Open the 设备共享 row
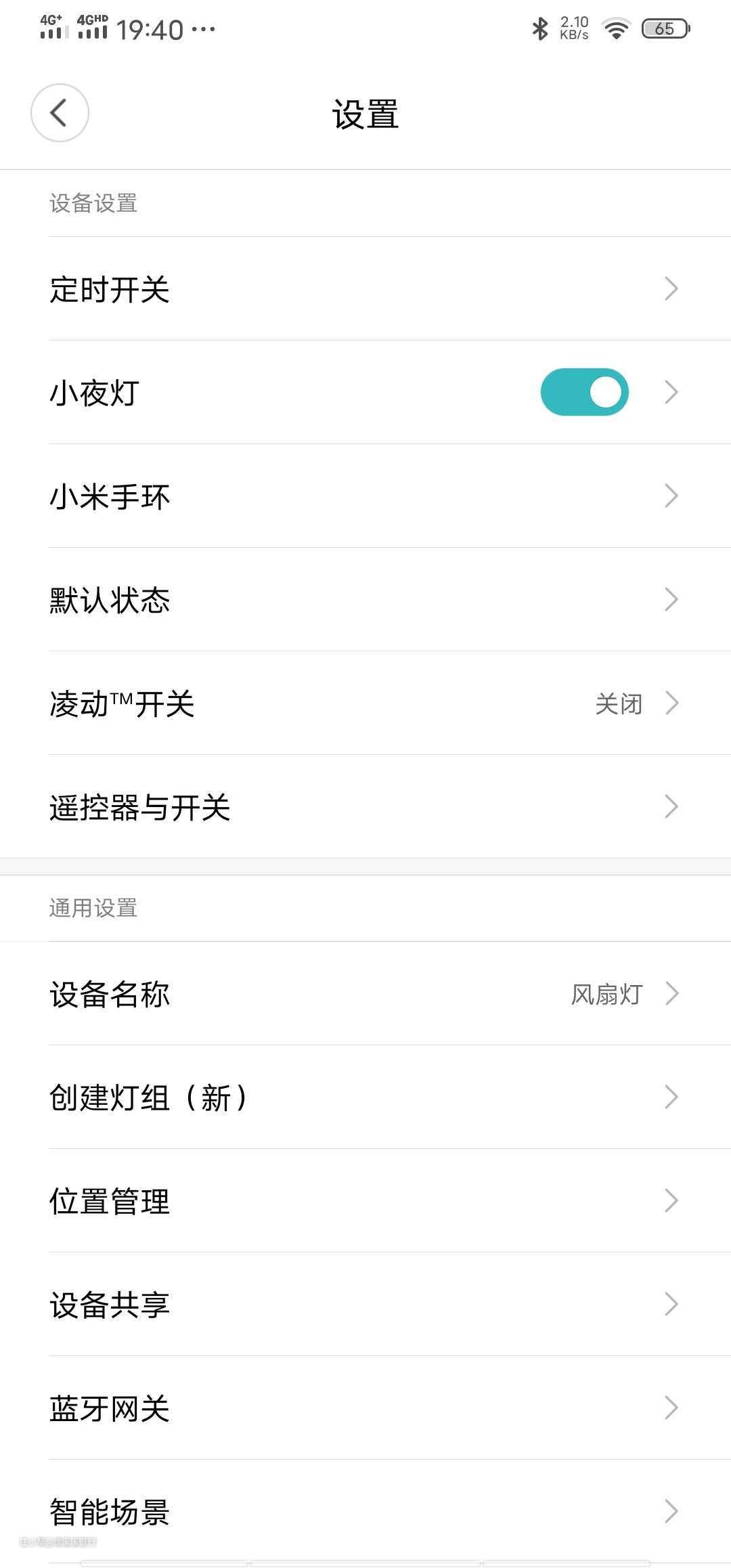This screenshot has height=1568, width=731. pyautogui.click(x=365, y=1305)
